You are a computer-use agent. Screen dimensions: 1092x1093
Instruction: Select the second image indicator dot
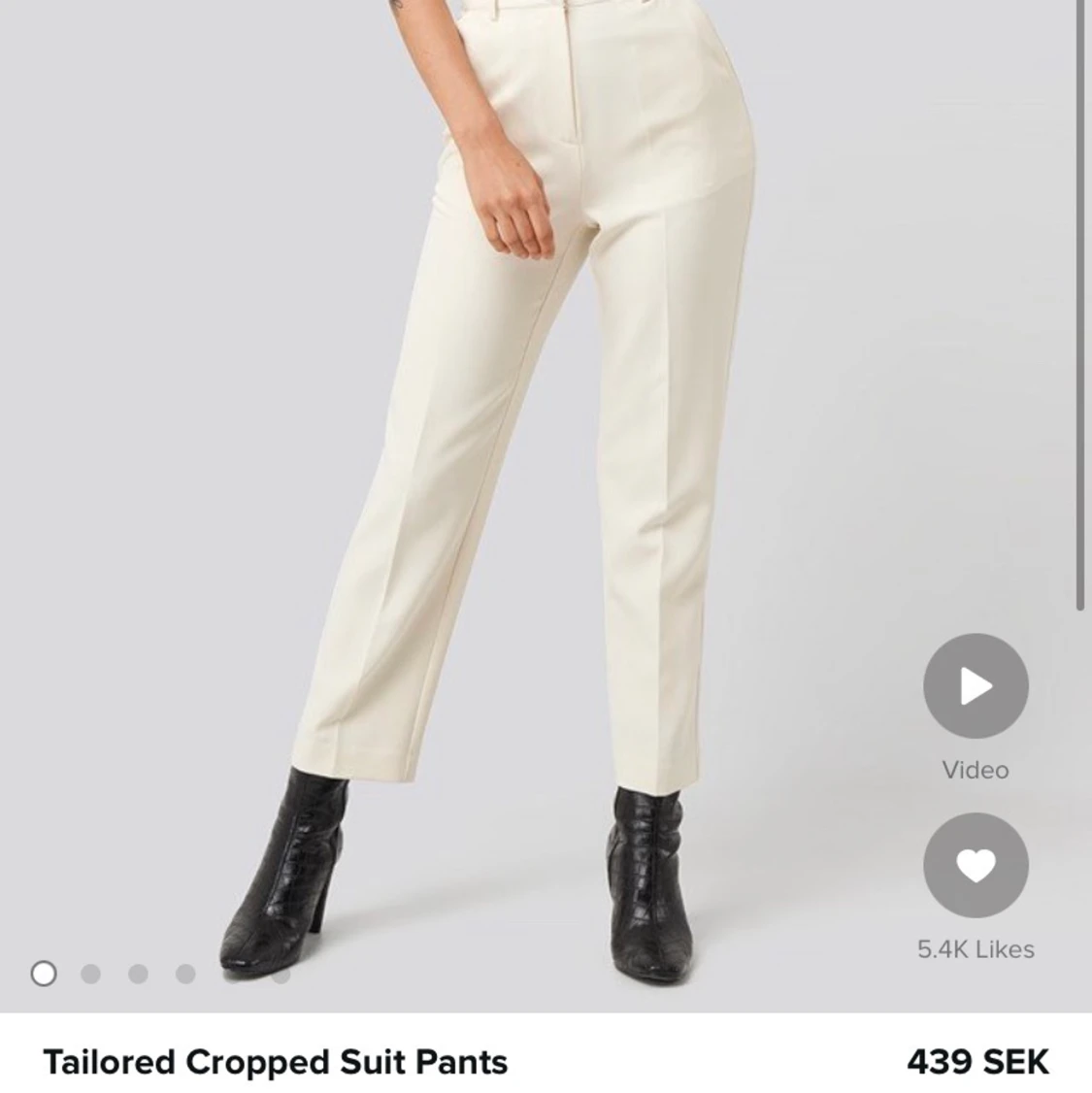click(90, 973)
